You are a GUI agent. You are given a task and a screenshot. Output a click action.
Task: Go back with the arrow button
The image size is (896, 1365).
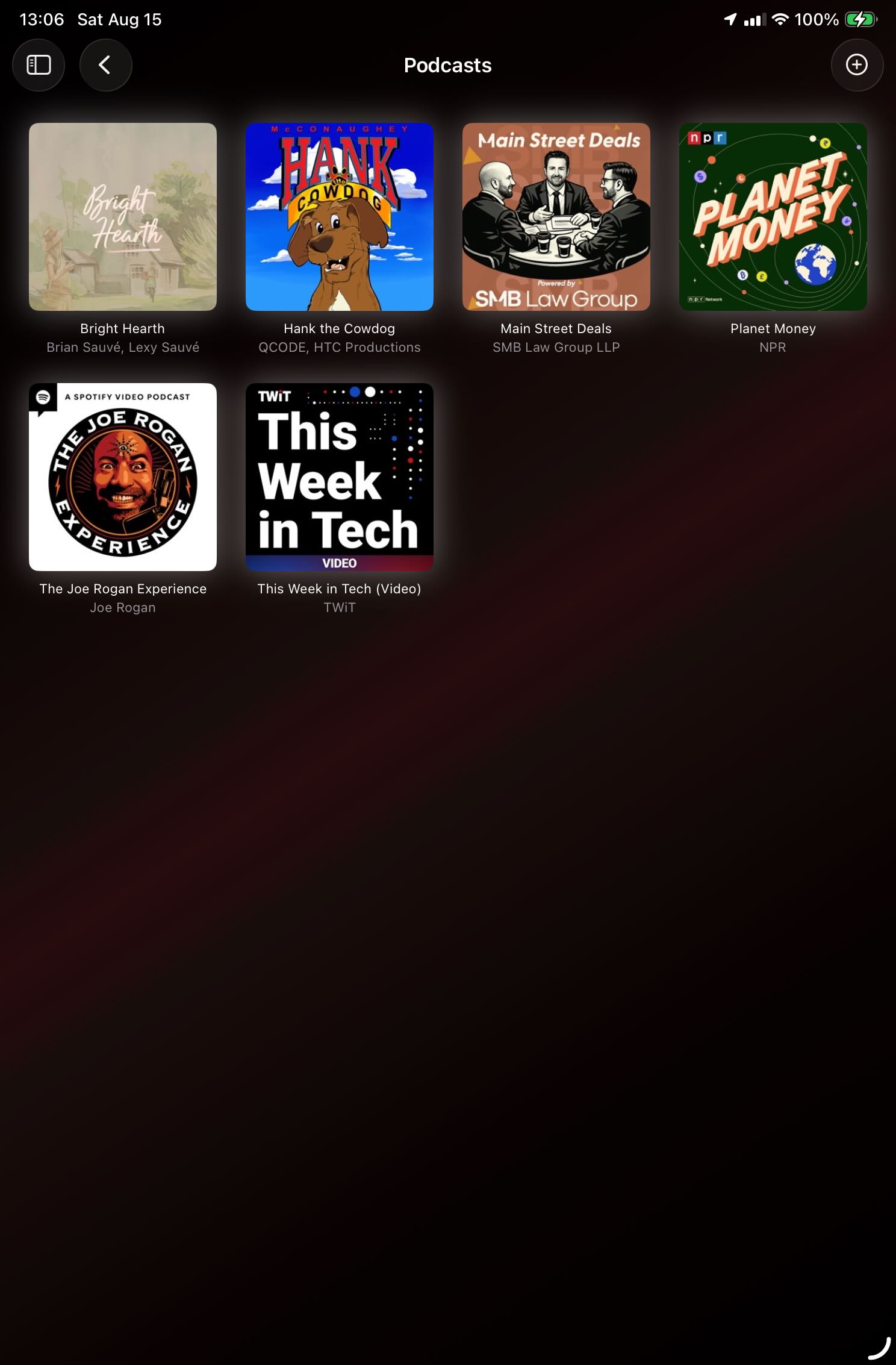point(106,65)
